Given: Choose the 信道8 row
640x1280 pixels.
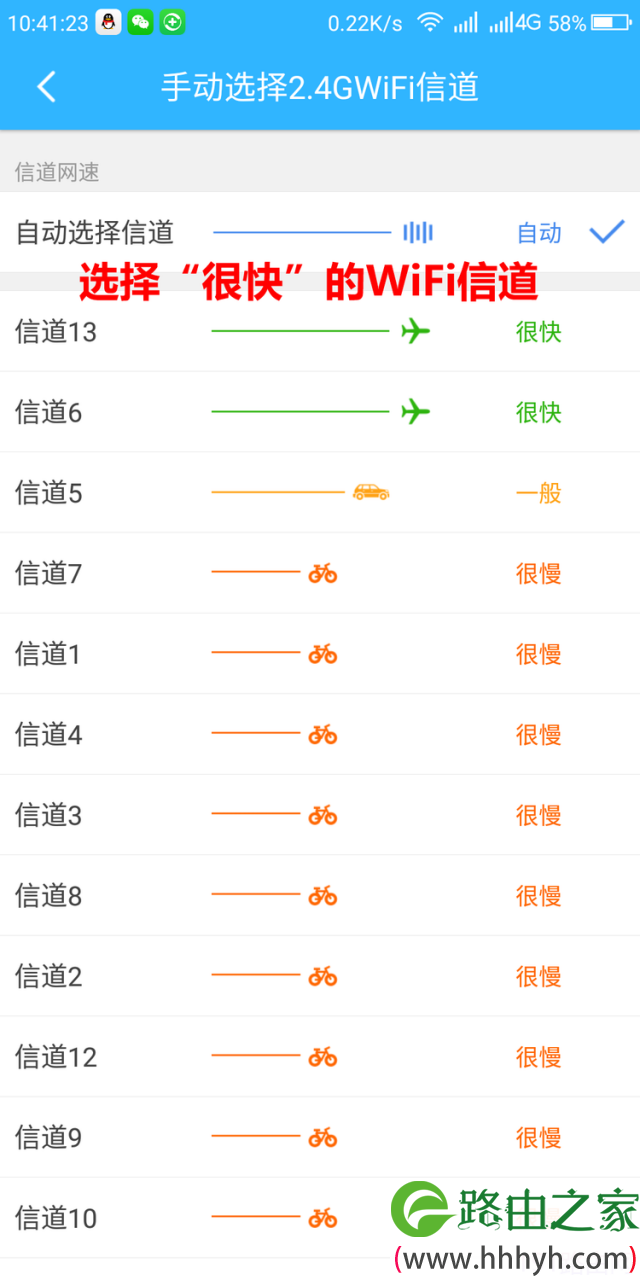Looking at the screenshot, I should pyautogui.click(x=320, y=896).
